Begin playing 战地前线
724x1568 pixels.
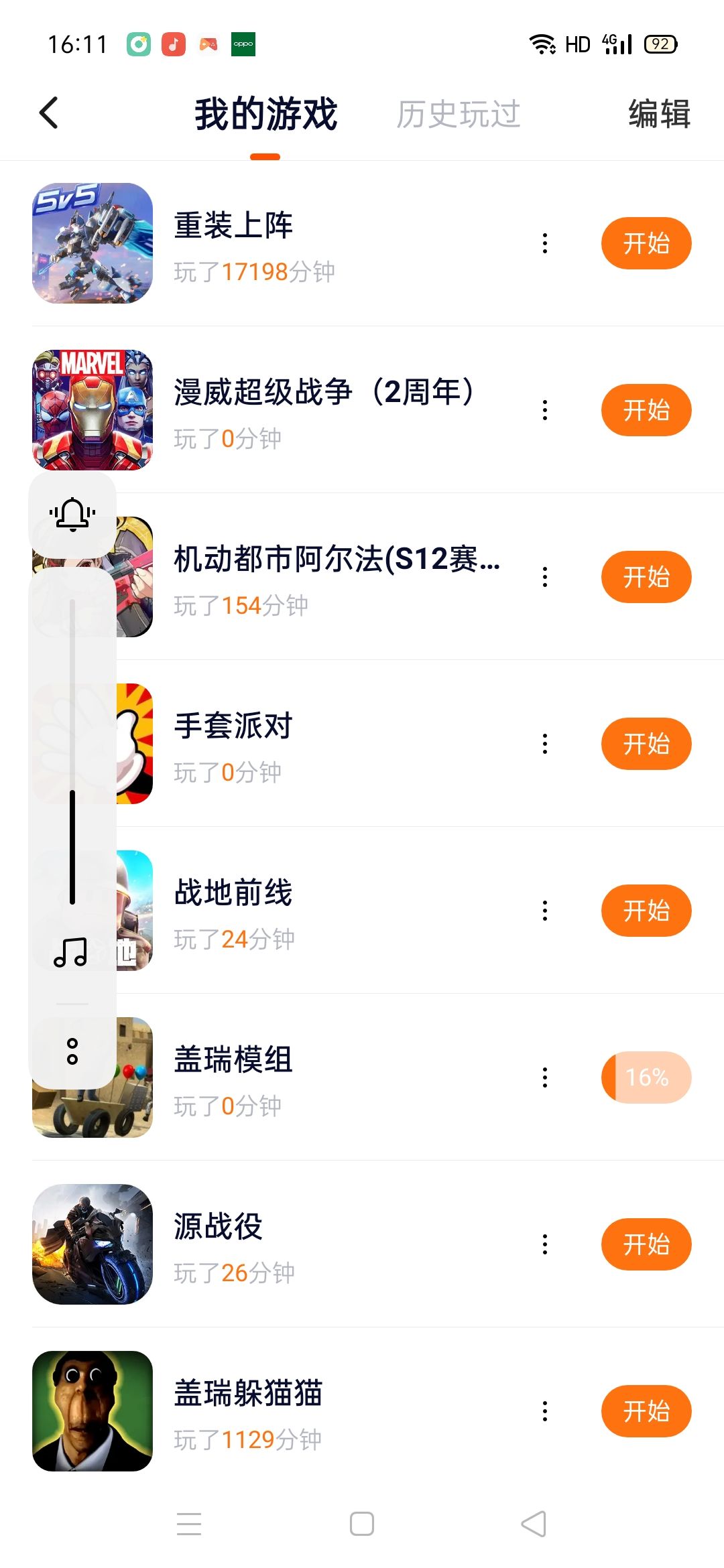(x=646, y=911)
